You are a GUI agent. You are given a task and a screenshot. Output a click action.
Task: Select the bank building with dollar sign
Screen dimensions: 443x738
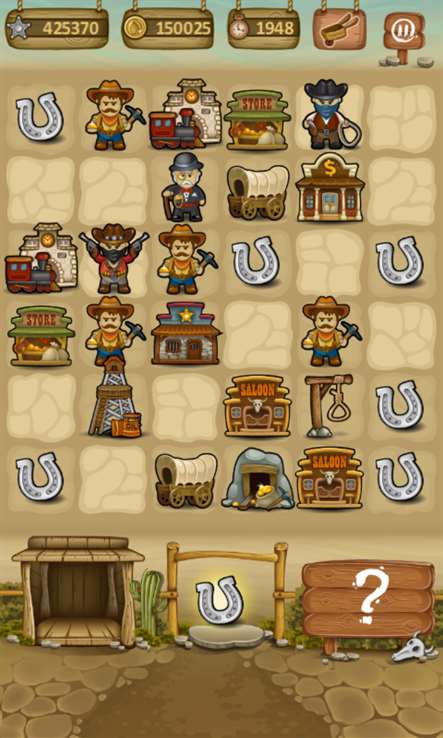pos(330,187)
